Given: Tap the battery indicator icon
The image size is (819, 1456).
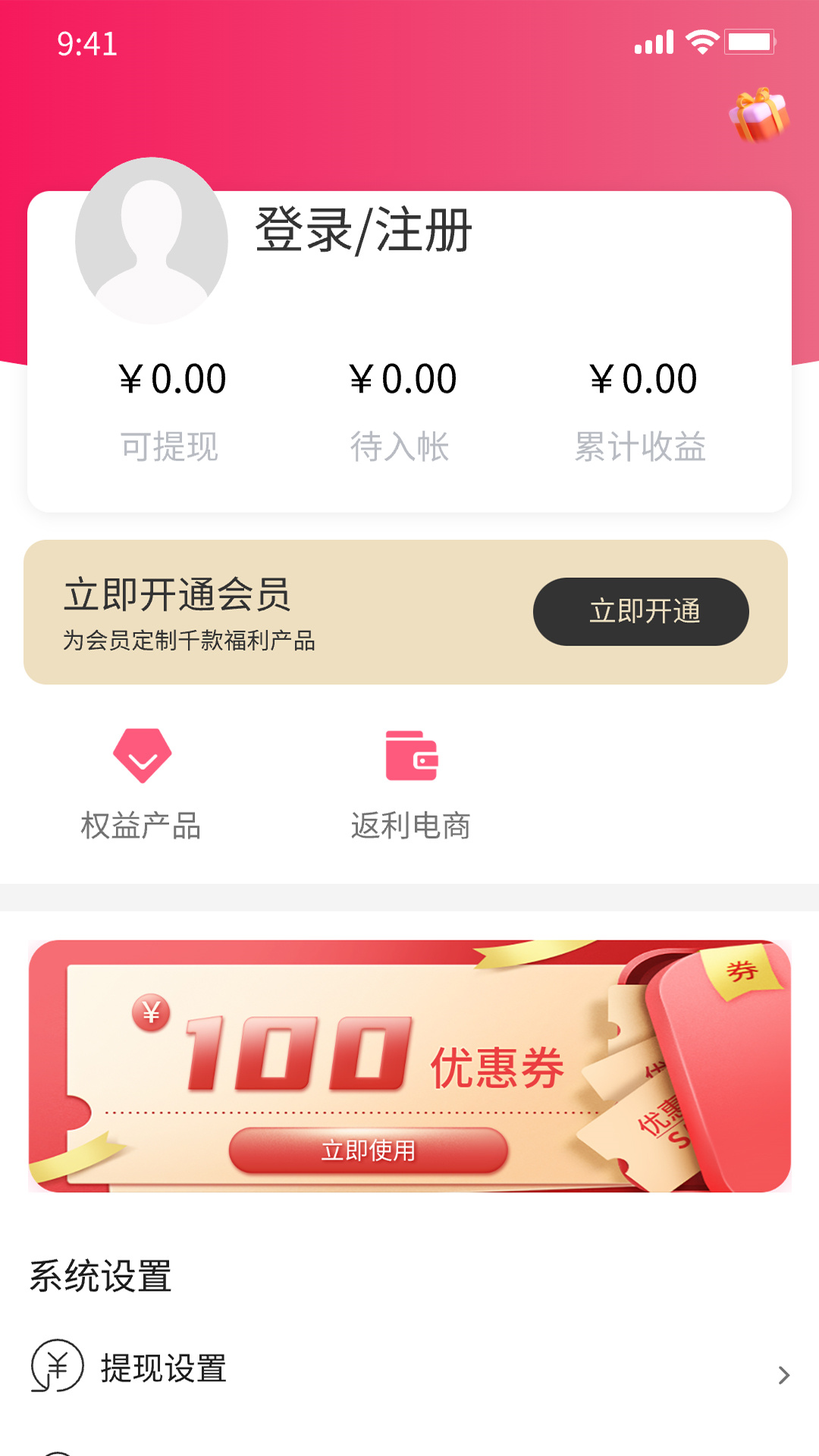Looking at the screenshot, I should pyautogui.click(x=751, y=43).
